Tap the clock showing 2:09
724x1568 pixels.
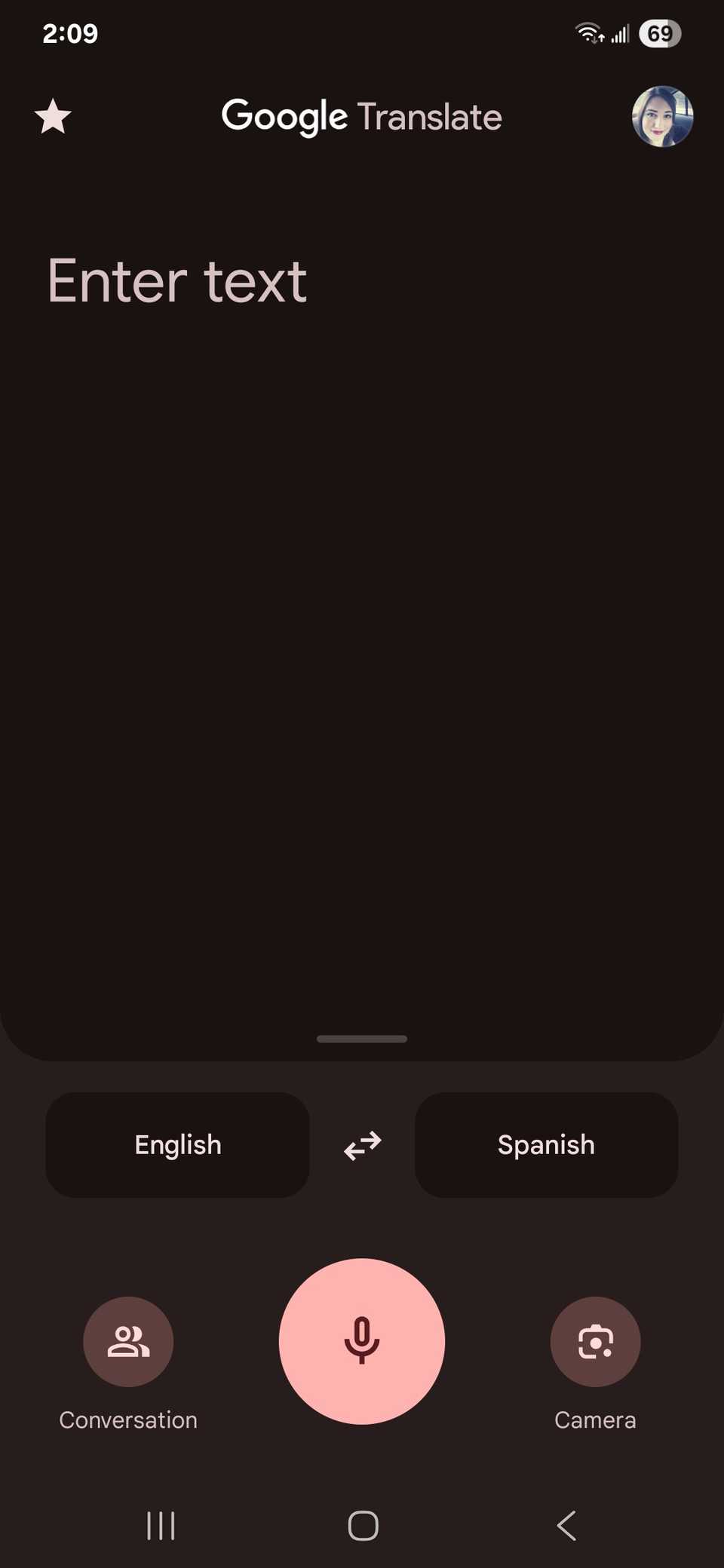click(x=70, y=32)
